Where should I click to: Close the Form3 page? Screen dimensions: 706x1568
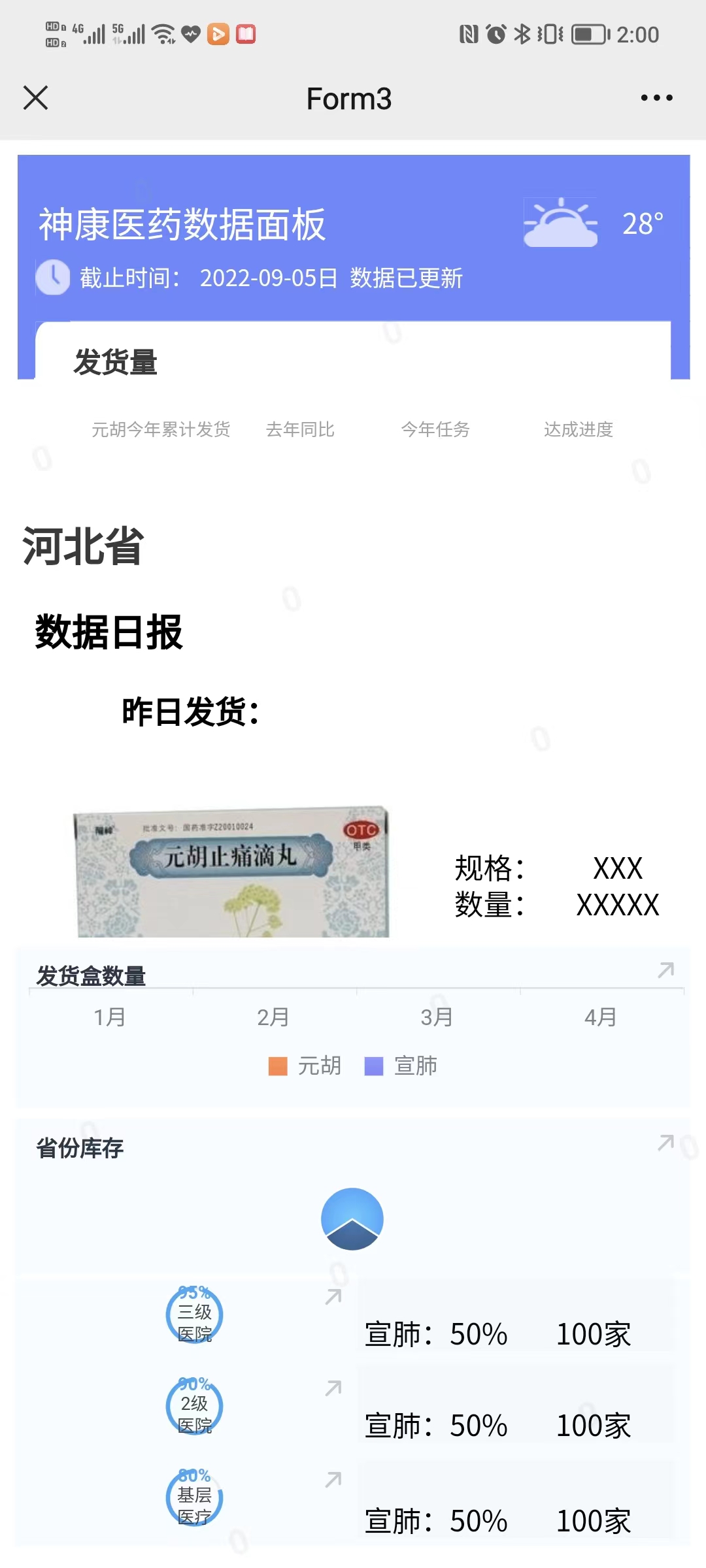coord(35,98)
